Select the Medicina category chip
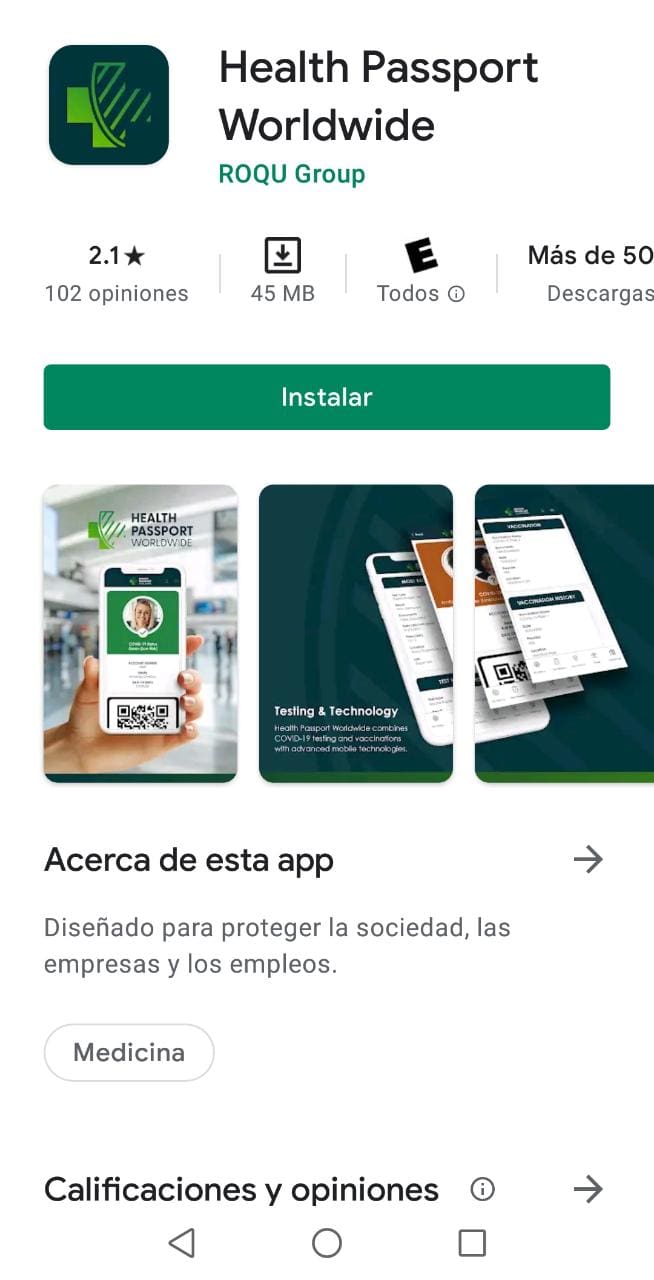Image resolution: width=654 pixels, height=1280 pixels. tap(129, 1052)
